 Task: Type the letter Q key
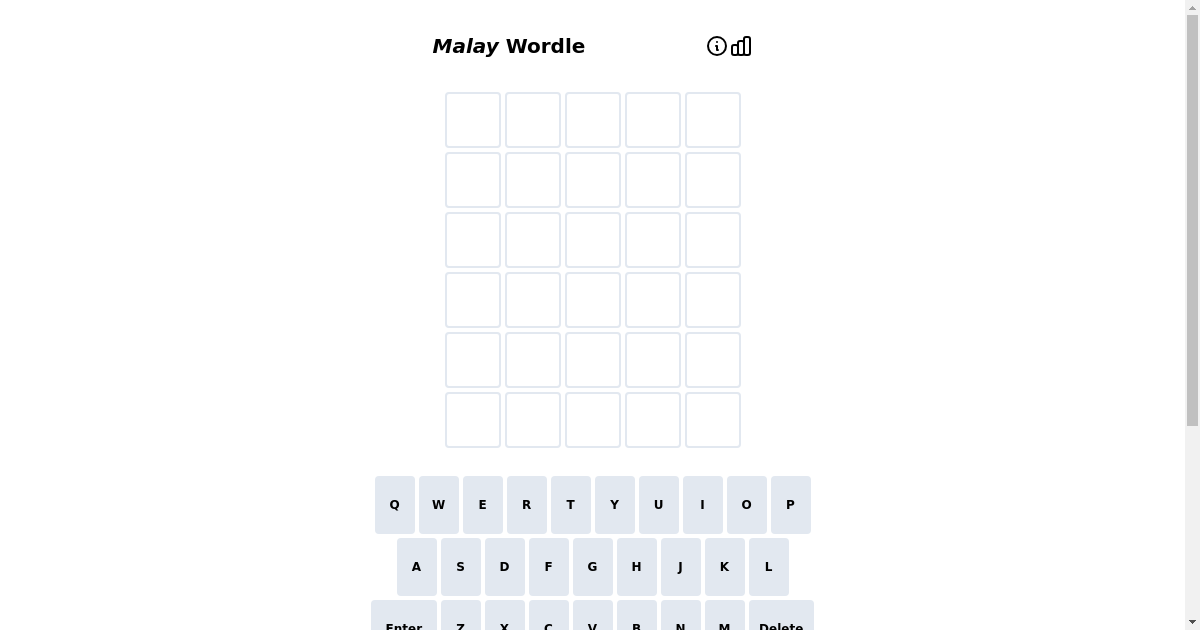pyautogui.click(x=395, y=505)
